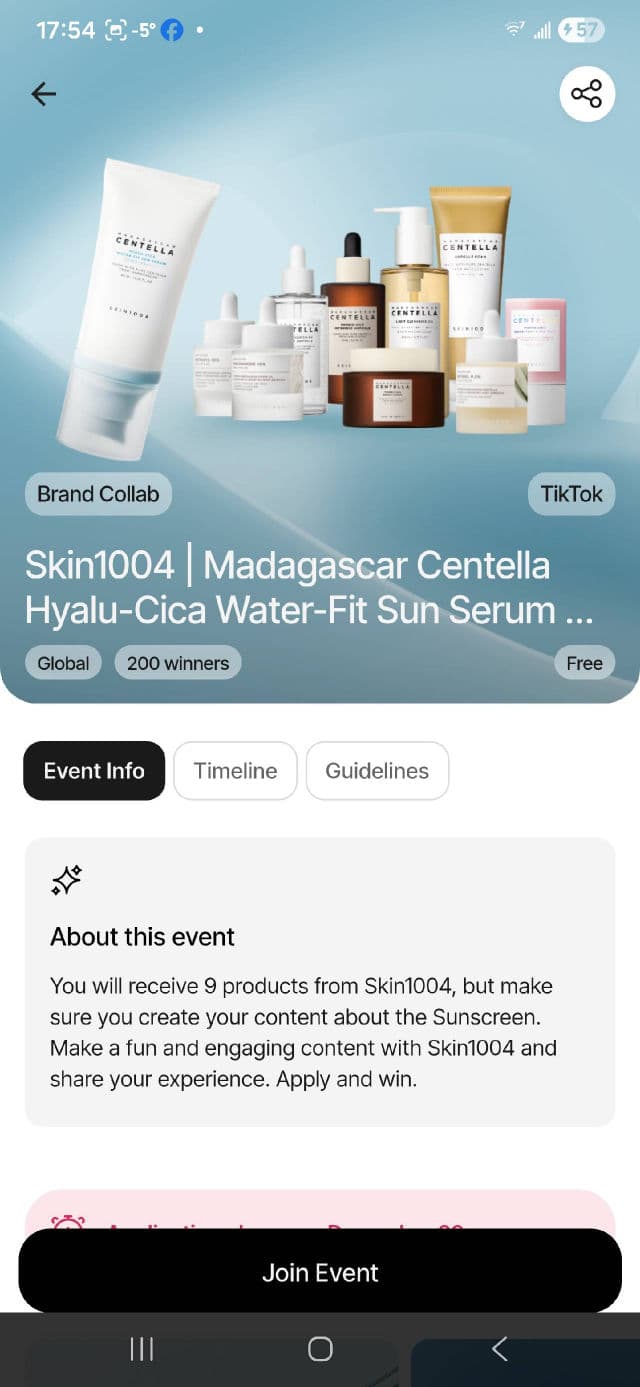Screen dimensions: 640x1387
Task: Share this Skin1004 event
Action: 586,94
